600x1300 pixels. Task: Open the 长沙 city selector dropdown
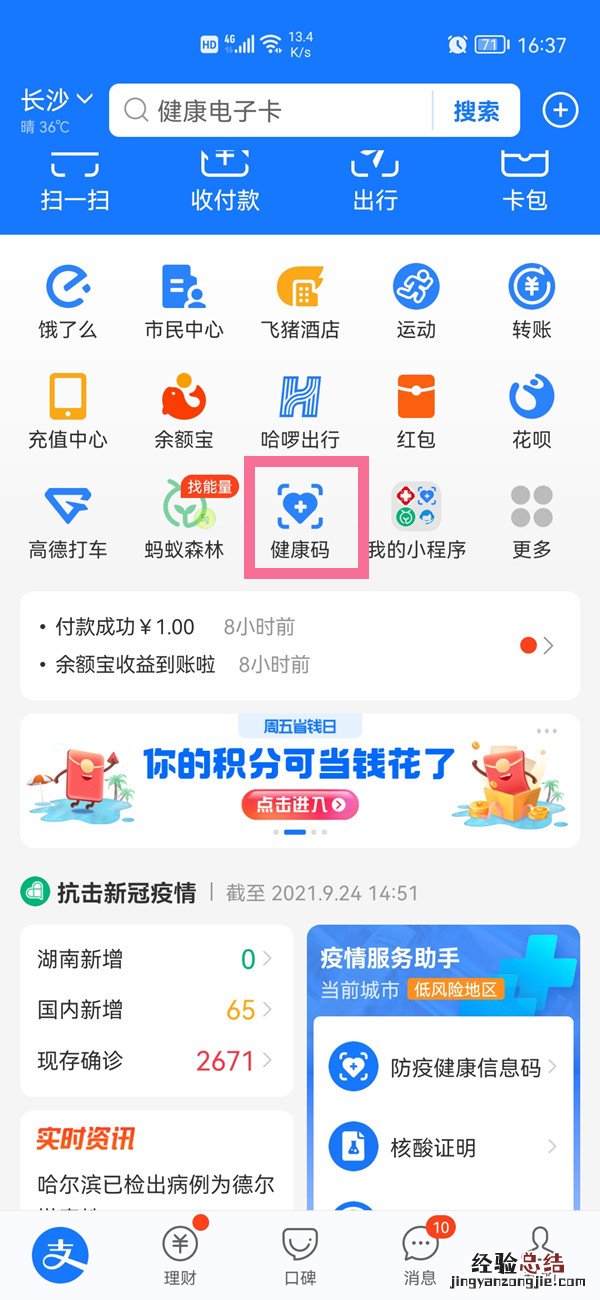coord(57,101)
